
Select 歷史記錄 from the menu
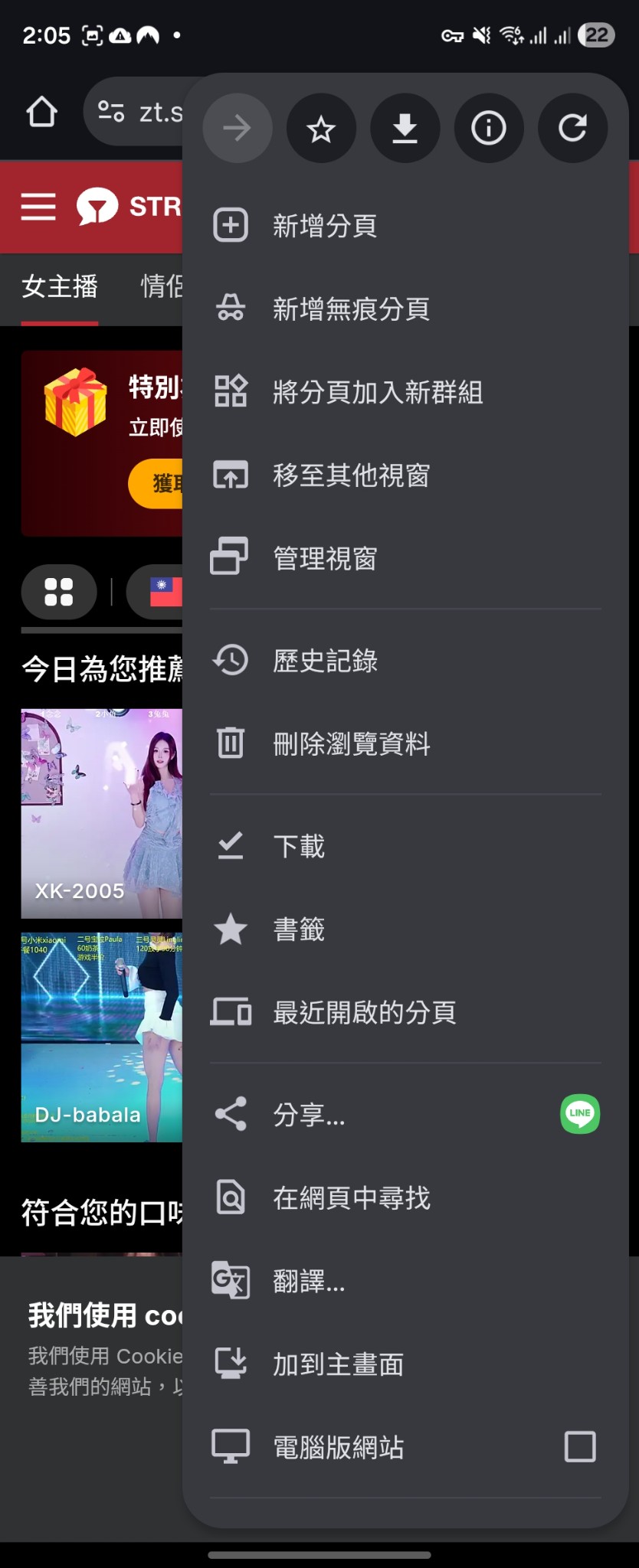tap(326, 661)
